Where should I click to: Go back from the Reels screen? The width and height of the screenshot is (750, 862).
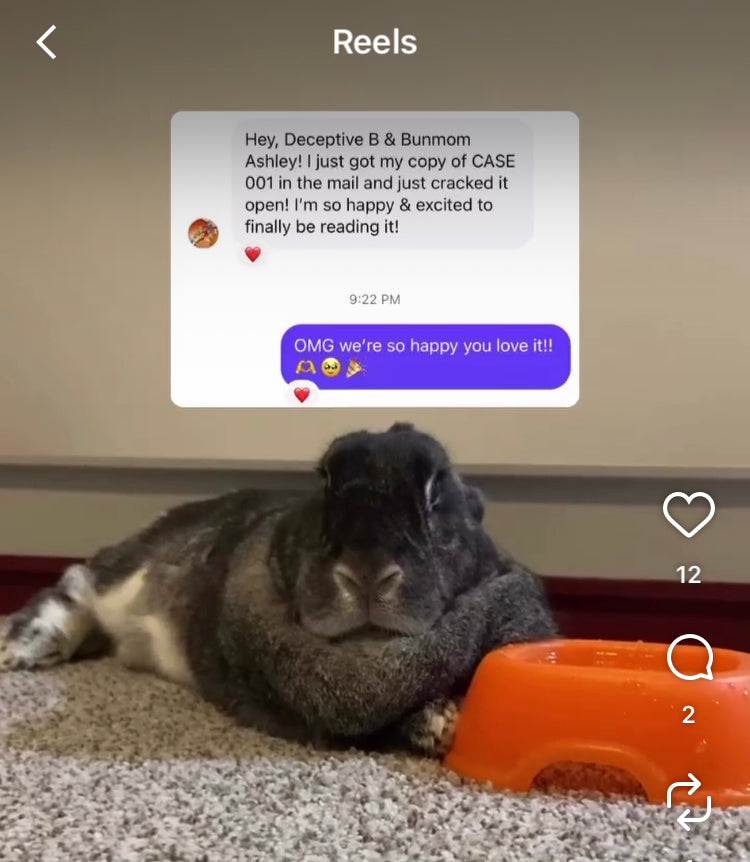[46, 42]
